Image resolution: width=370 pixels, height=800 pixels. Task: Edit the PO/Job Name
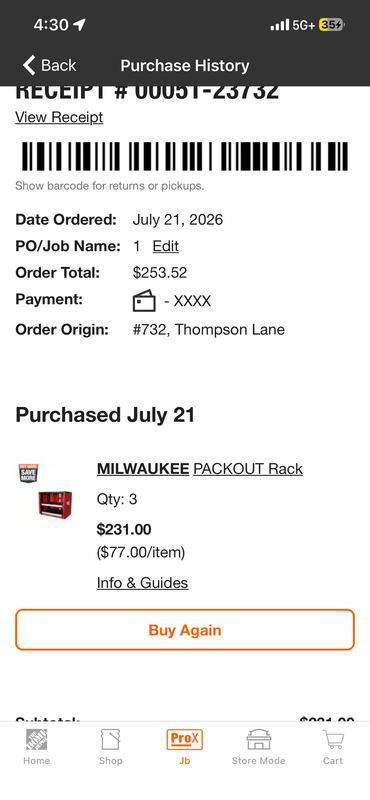[x=166, y=246]
